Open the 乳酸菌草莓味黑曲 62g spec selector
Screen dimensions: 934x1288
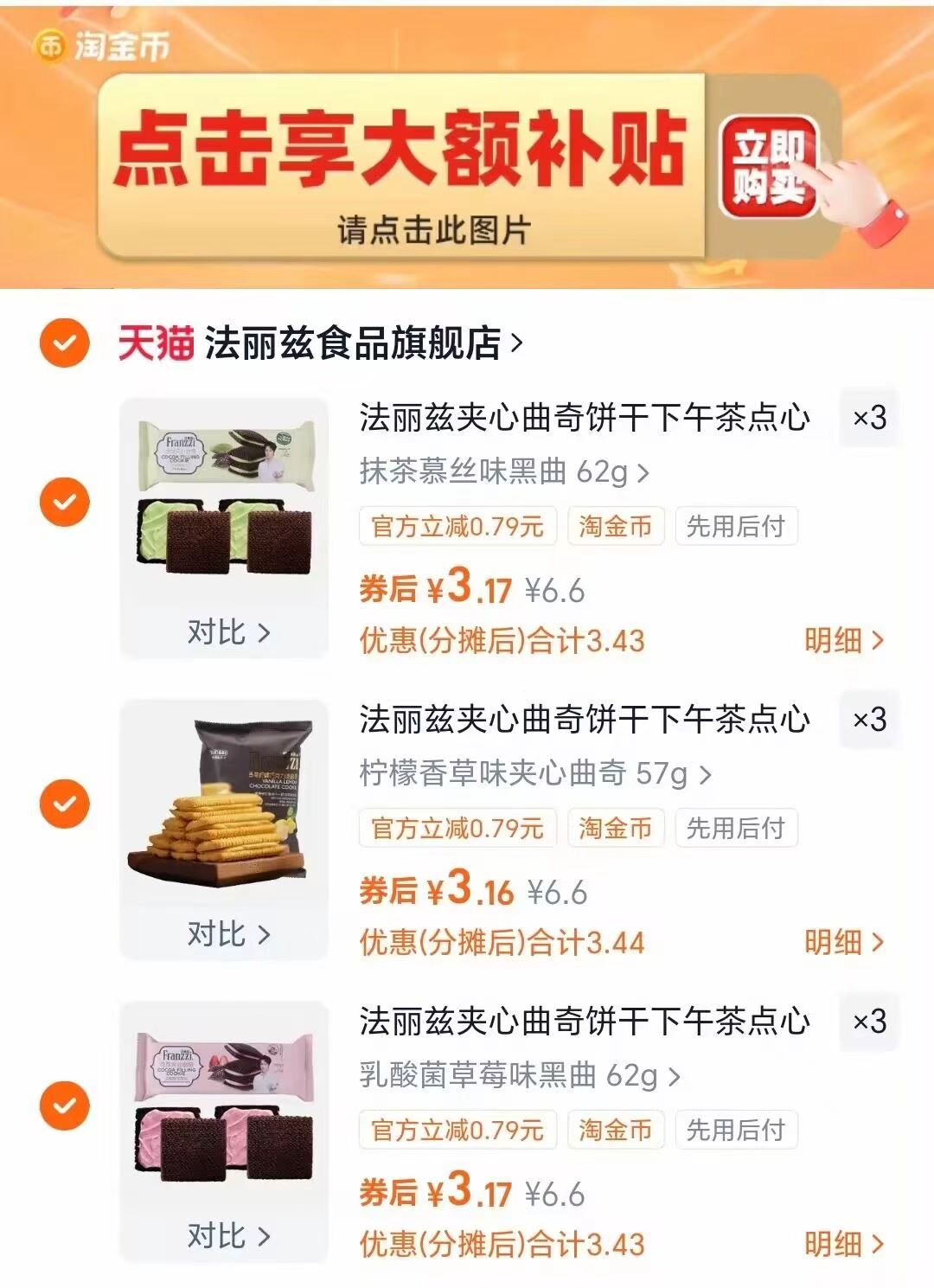pos(519,1075)
